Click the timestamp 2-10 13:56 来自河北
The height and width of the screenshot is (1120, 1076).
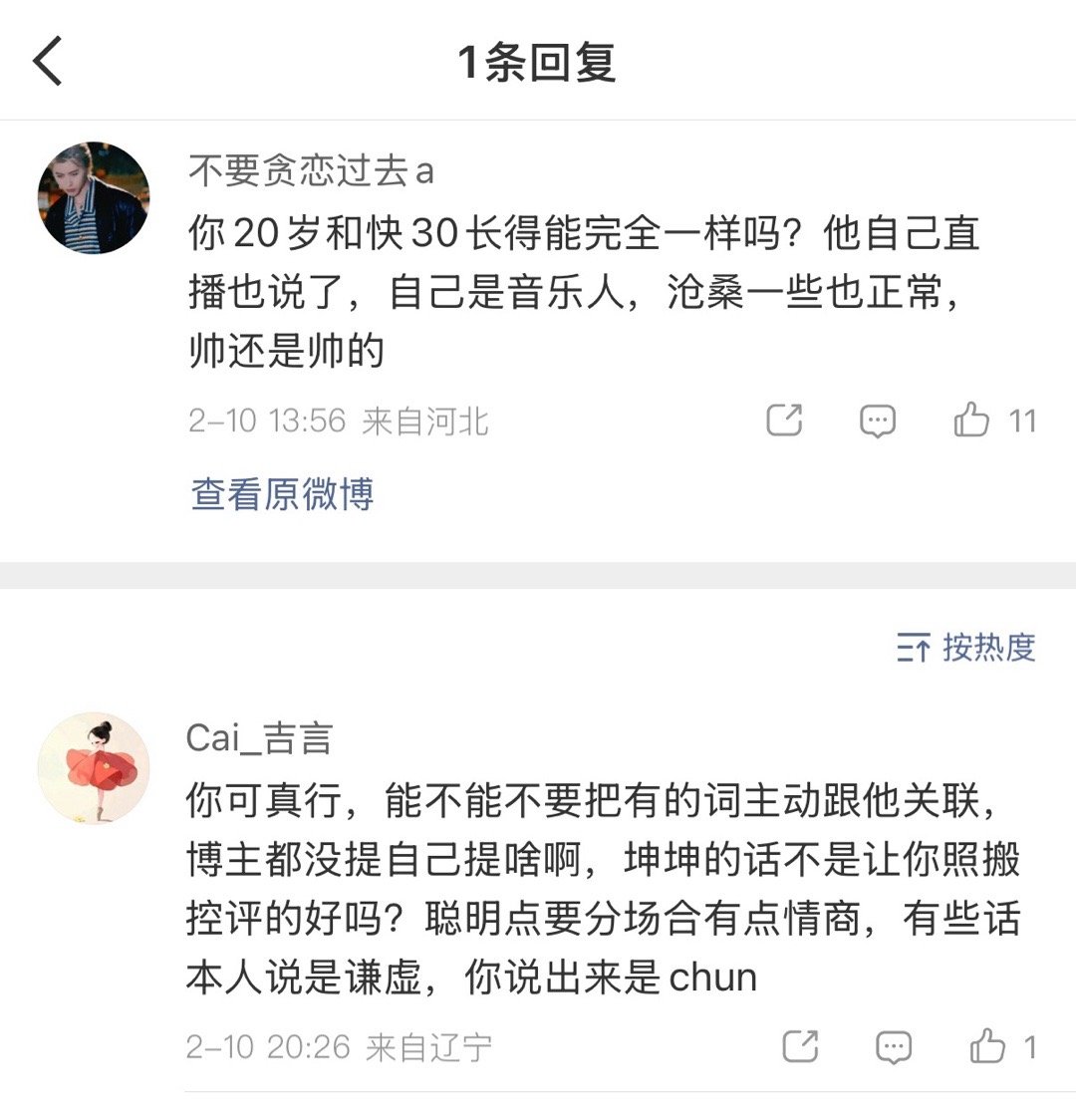click(x=339, y=422)
